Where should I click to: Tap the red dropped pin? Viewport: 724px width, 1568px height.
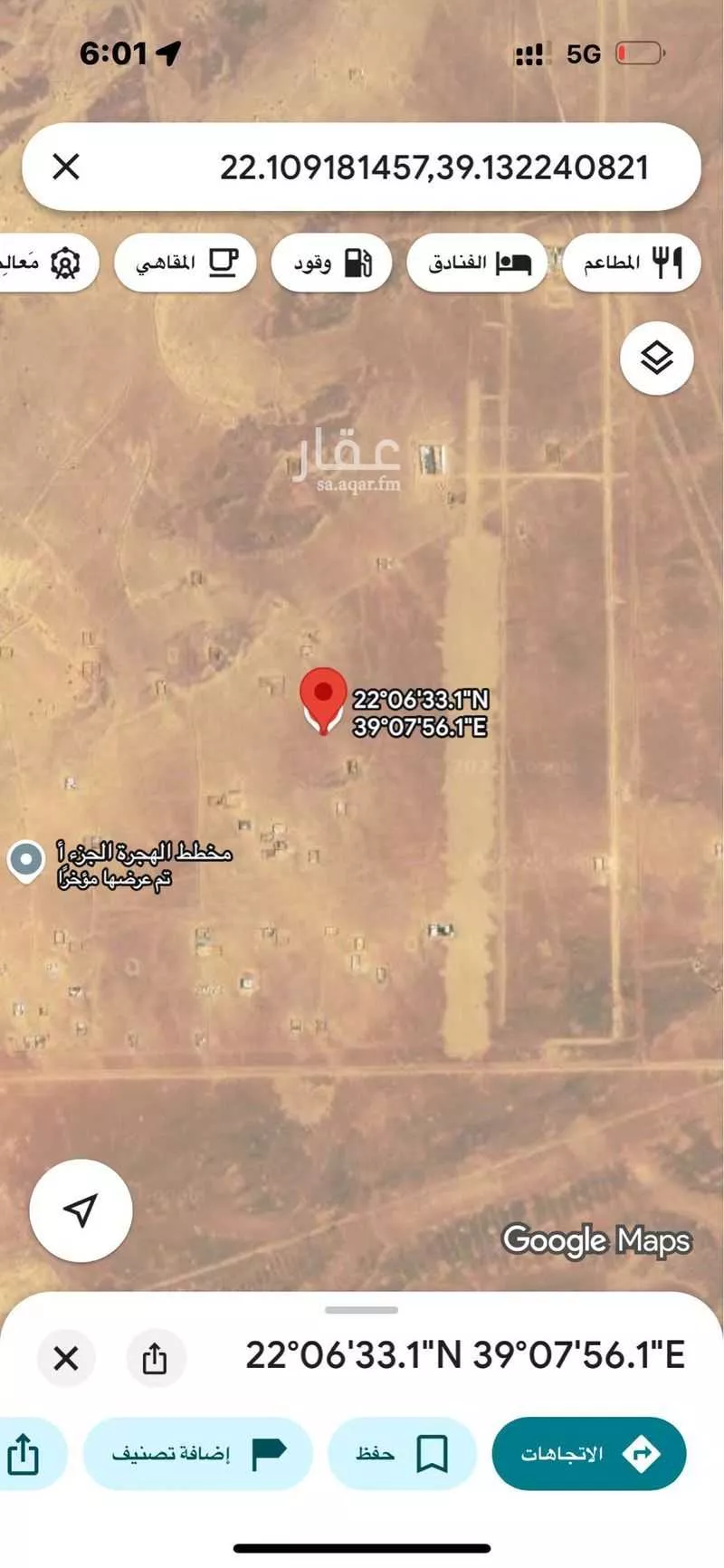point(323,699)
